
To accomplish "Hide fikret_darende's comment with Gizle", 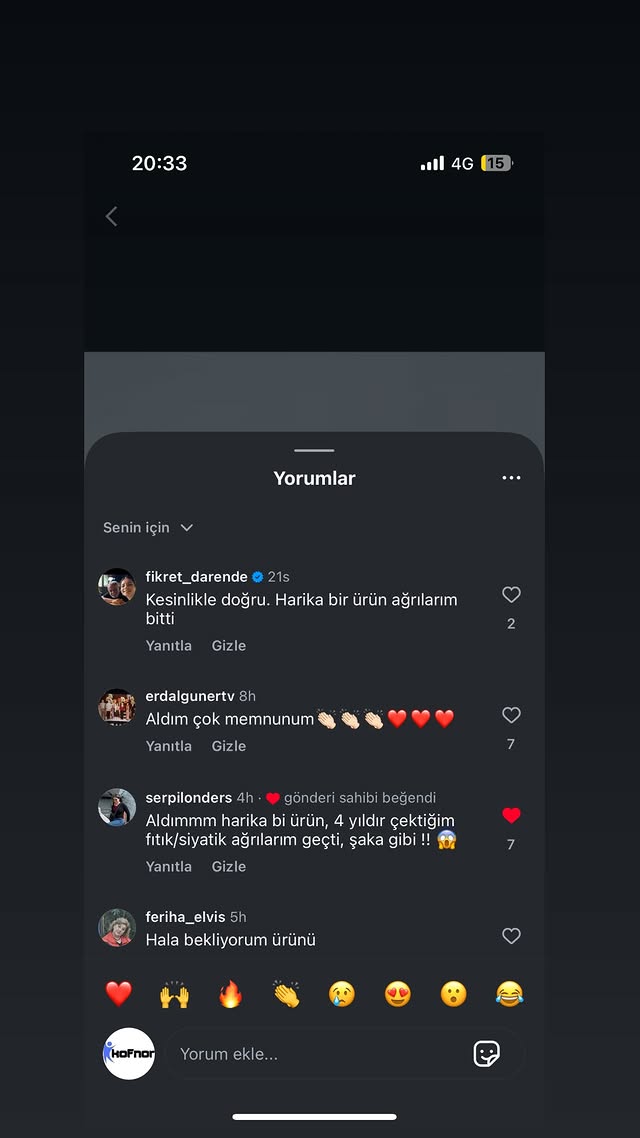I will point(228,646).
